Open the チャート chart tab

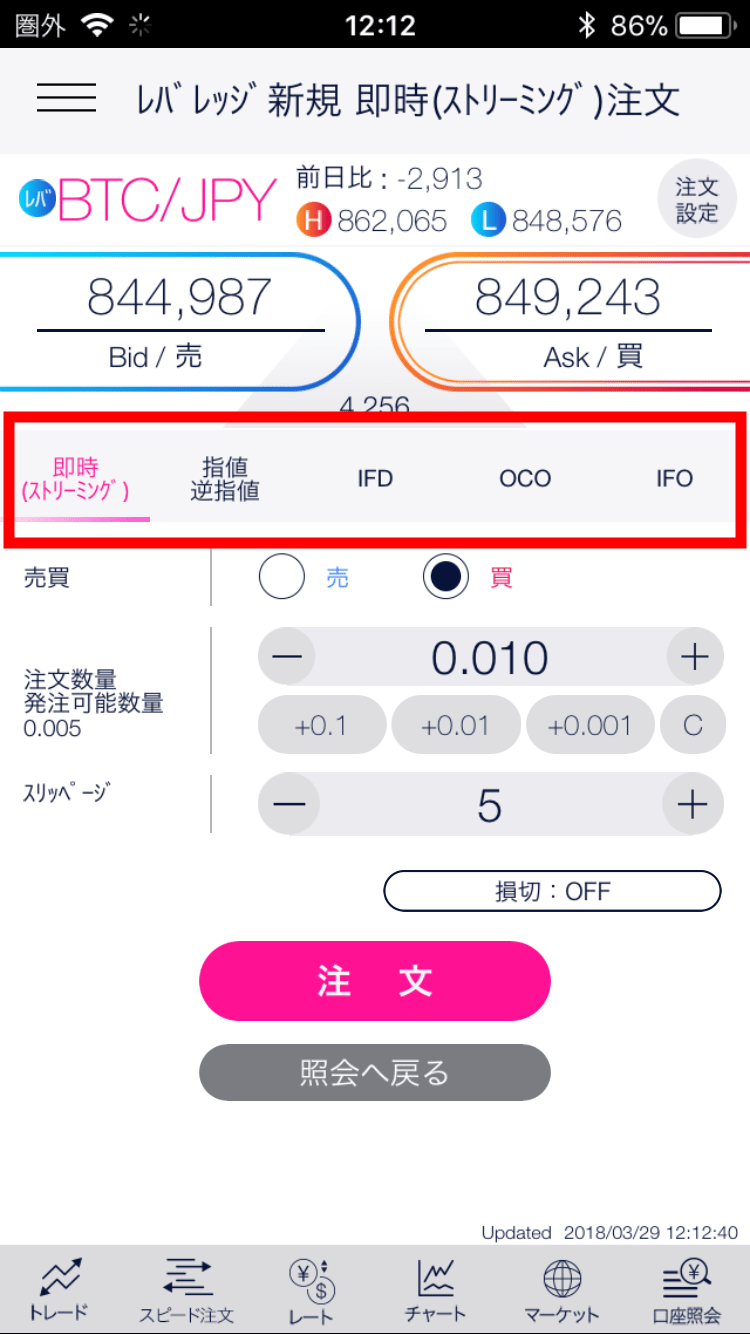coord(436,1290)
